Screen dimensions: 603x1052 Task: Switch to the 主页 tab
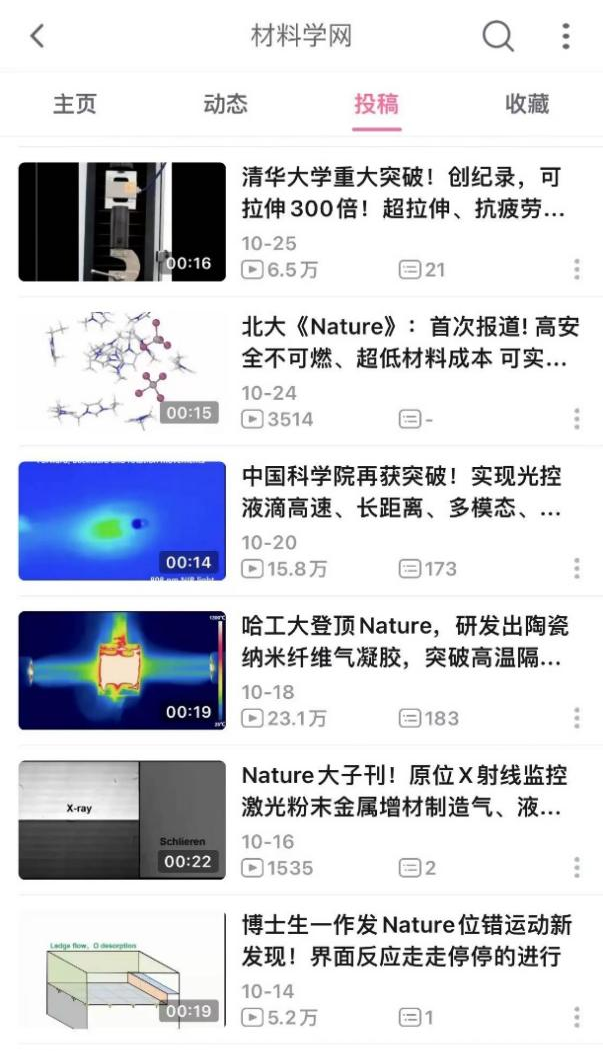[x=75, y=104]
